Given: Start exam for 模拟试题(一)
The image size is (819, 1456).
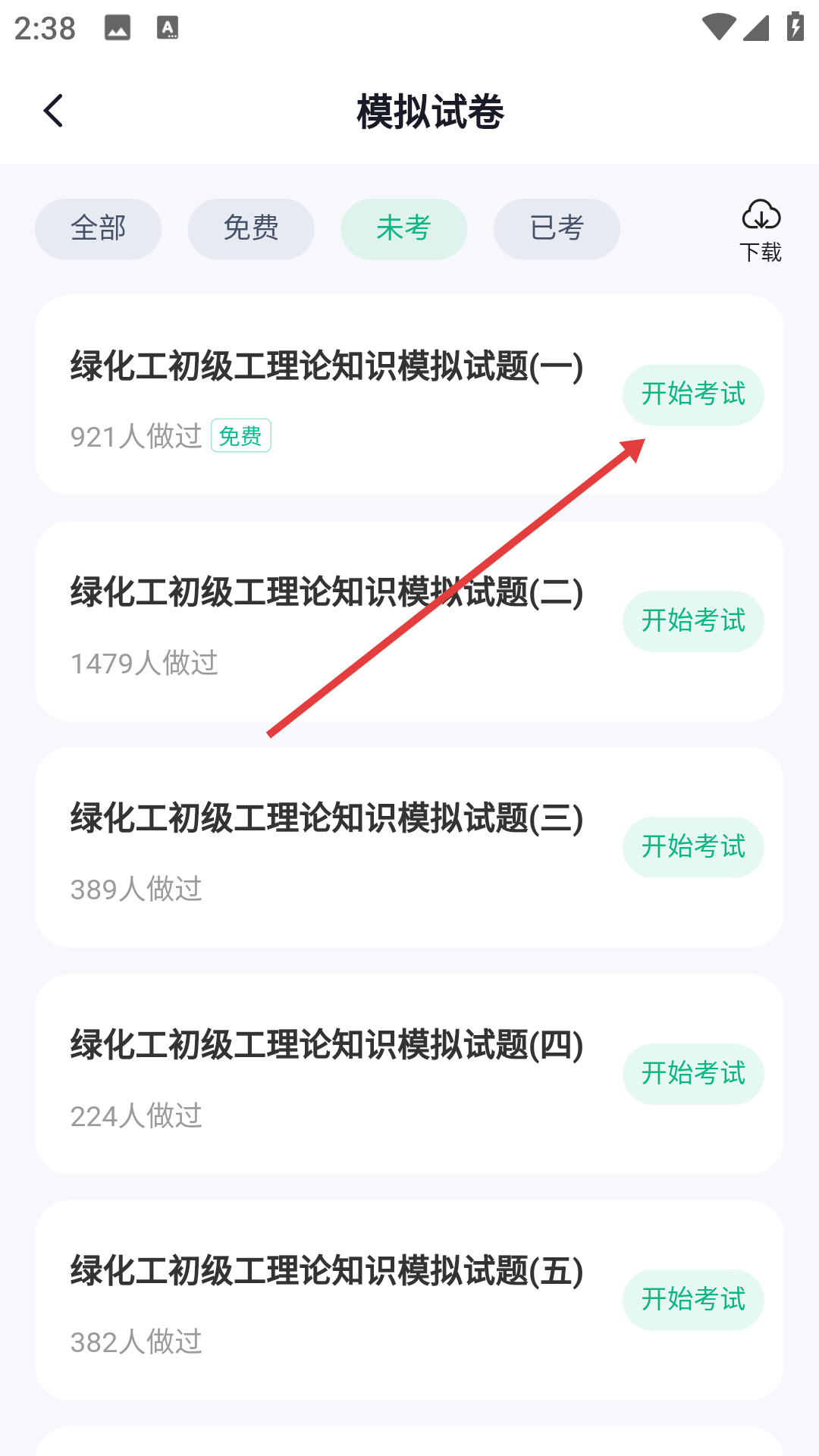Looking at the screenshot, I should (692, 395).
